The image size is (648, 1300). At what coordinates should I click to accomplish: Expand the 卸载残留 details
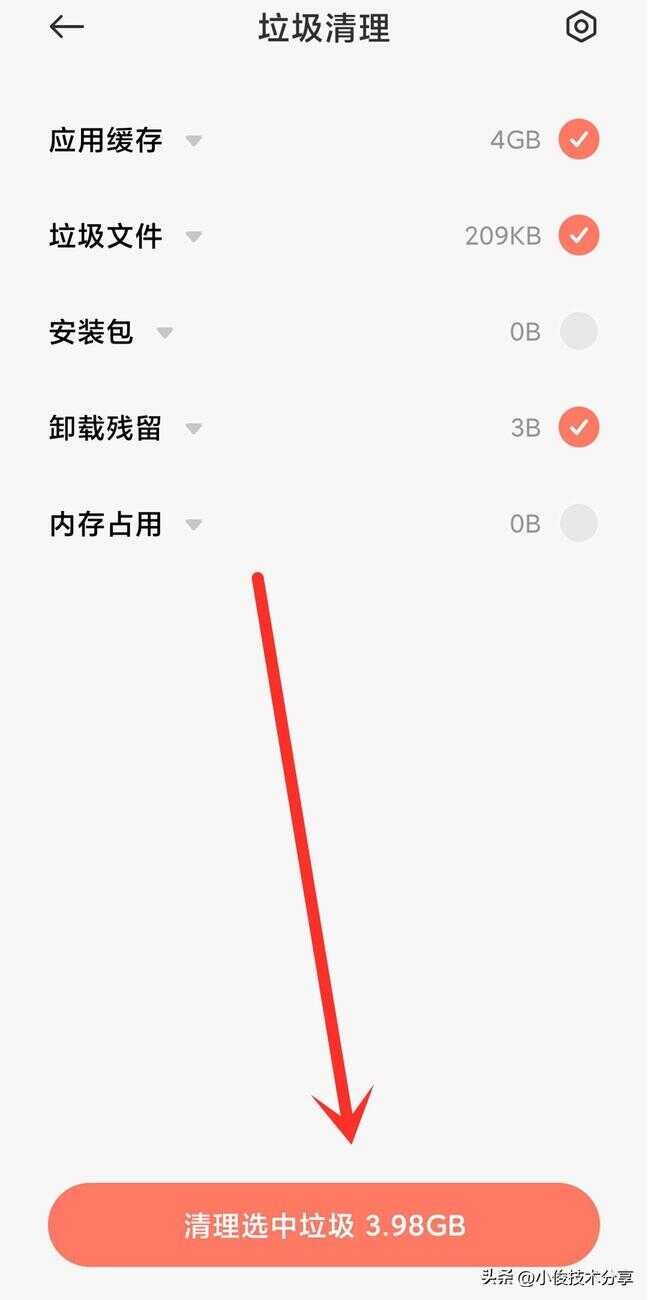point(194,429)
